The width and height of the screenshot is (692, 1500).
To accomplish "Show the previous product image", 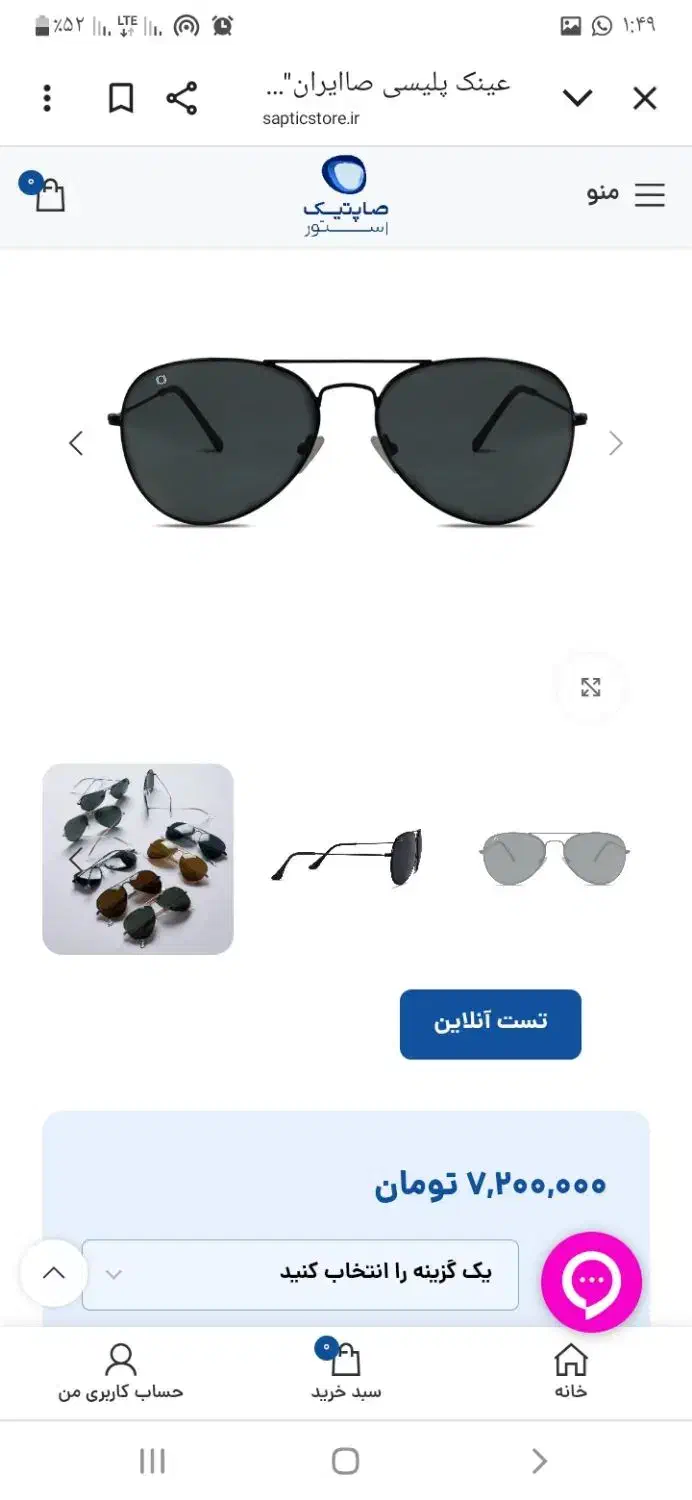I will [x=76, y=443].
